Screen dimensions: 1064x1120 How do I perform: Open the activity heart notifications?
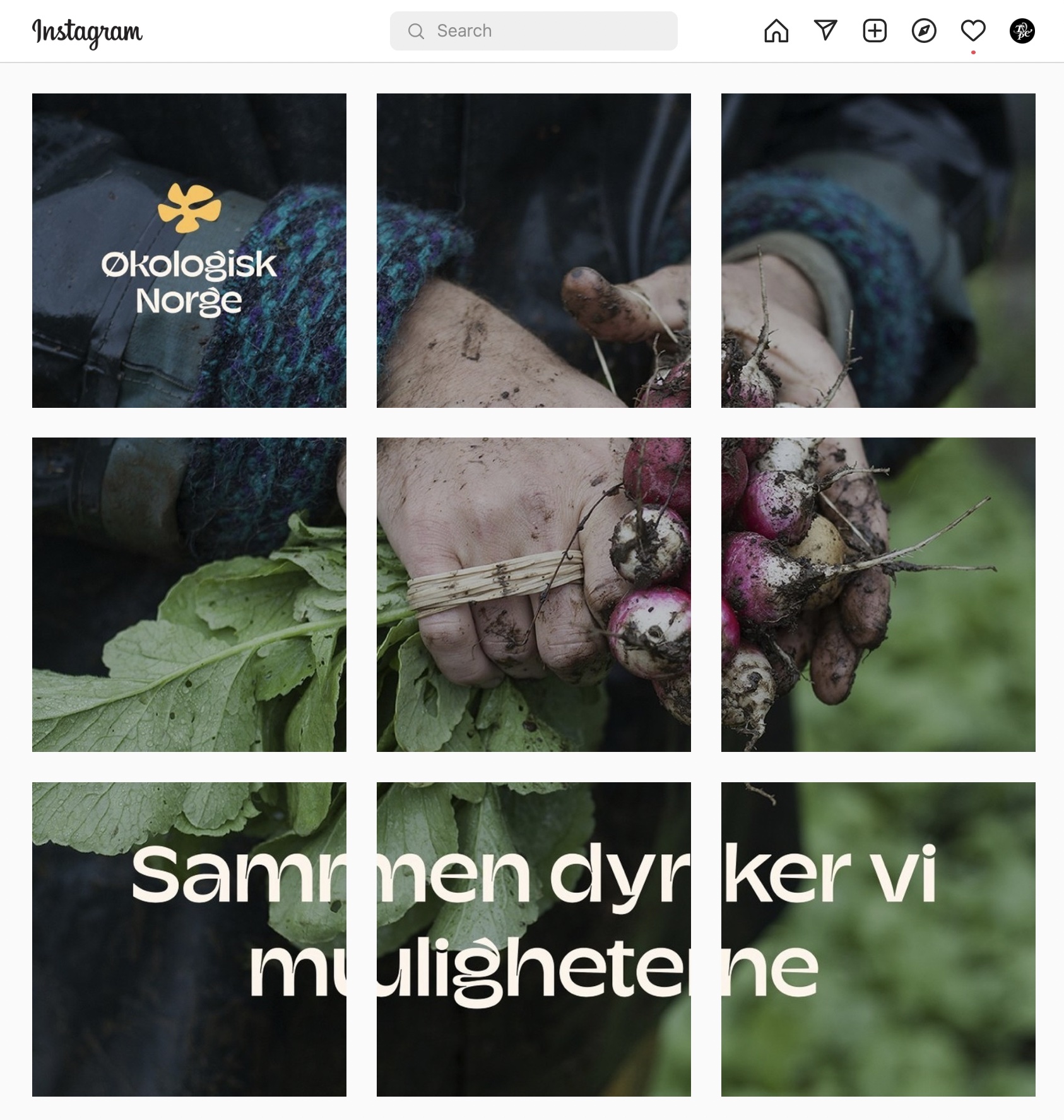pyautogui.click(x=973, y=31)
